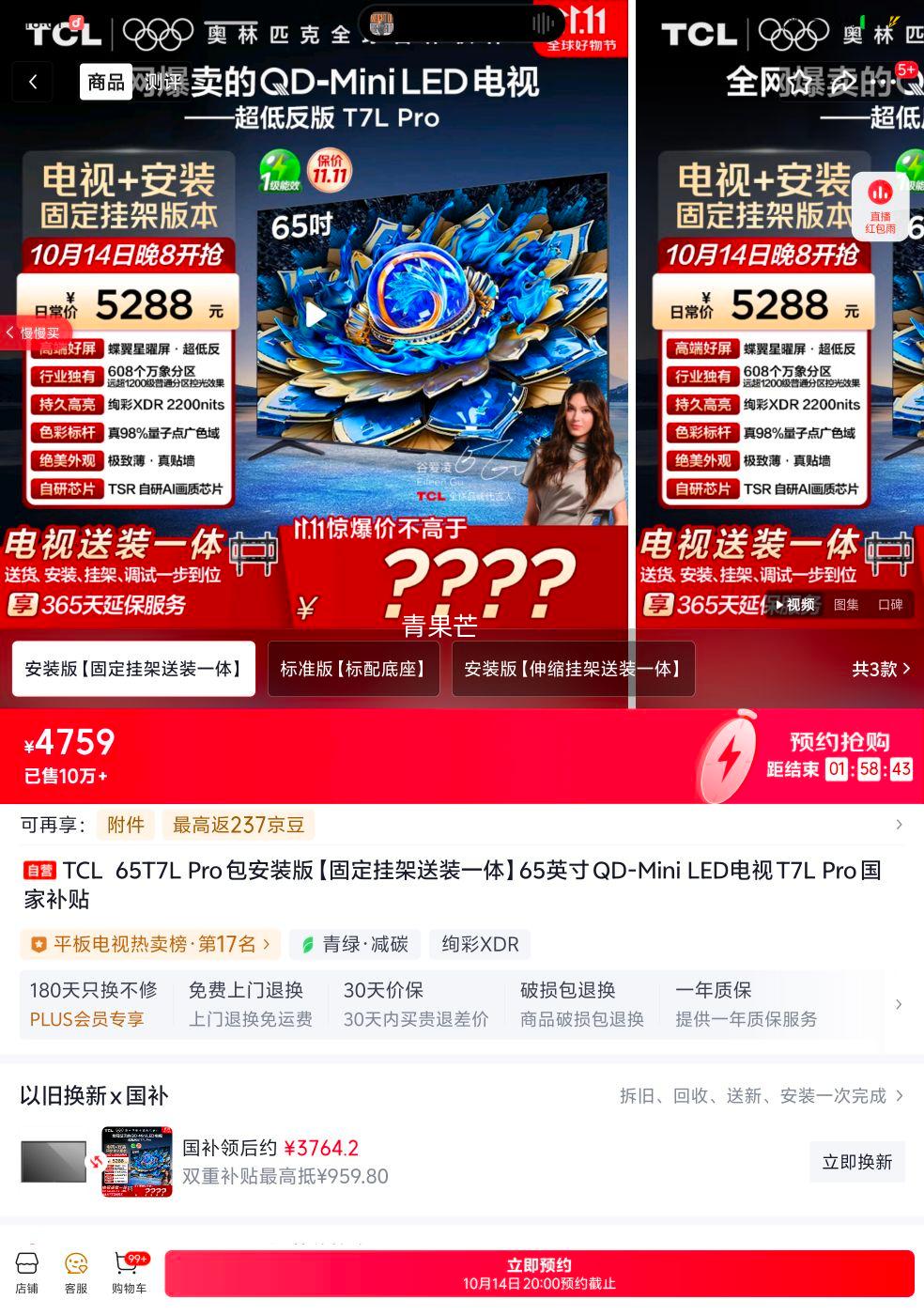The height and width of the screenshot is (1315, 924).
Task: Go back using the top-left arrow
Action: click(33, 83)
